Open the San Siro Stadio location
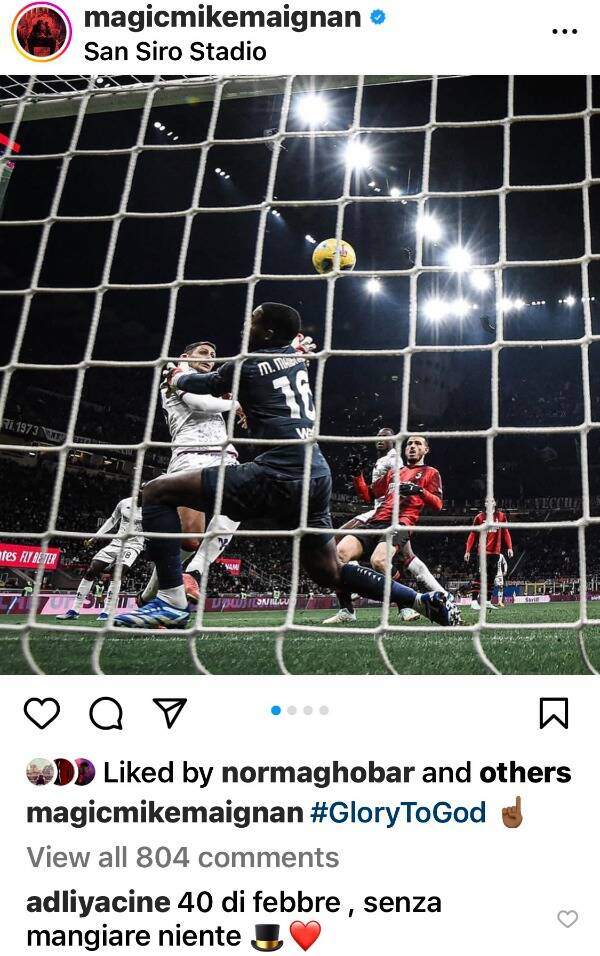 175,51
